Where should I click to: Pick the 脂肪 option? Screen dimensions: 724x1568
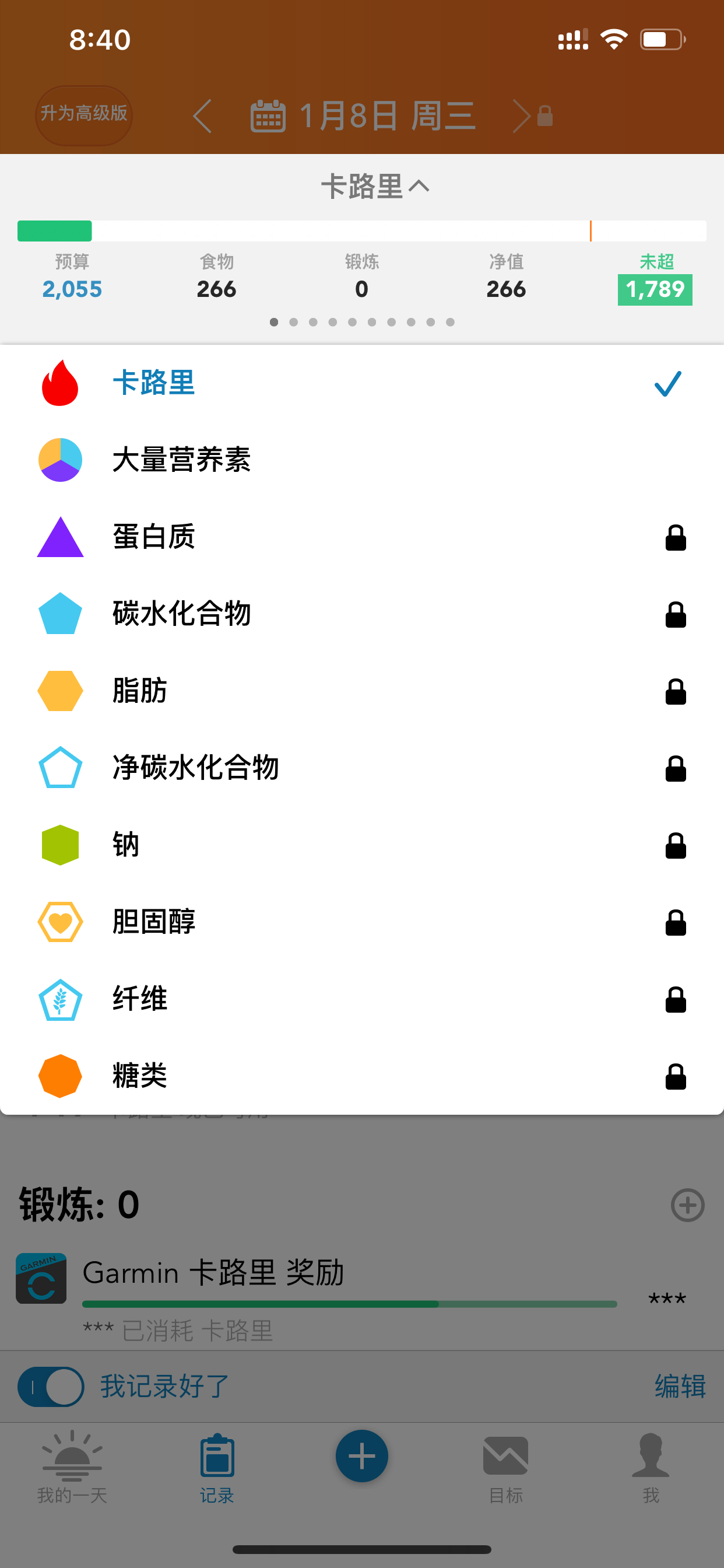362,691
